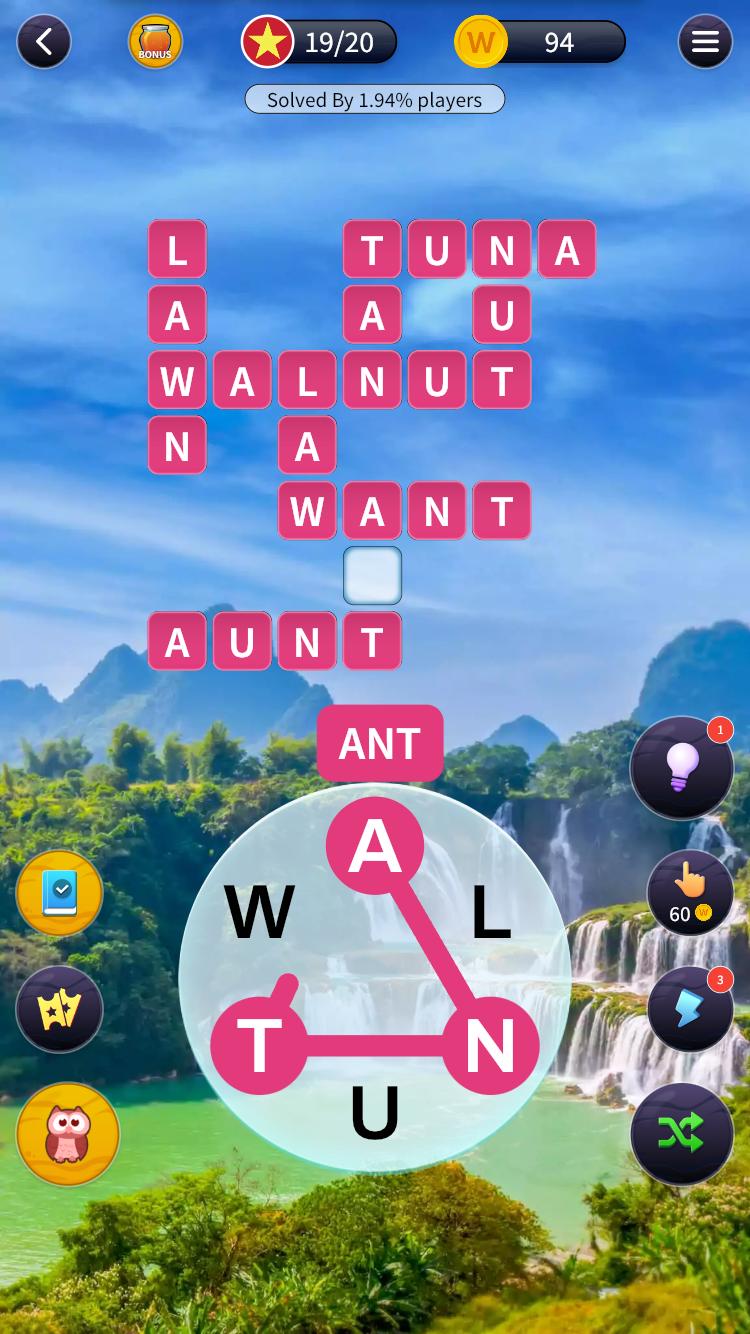This screenshot has width=750, height=1334.
Task: Select letter U on the wheel
Action: tap(375, 1112)
